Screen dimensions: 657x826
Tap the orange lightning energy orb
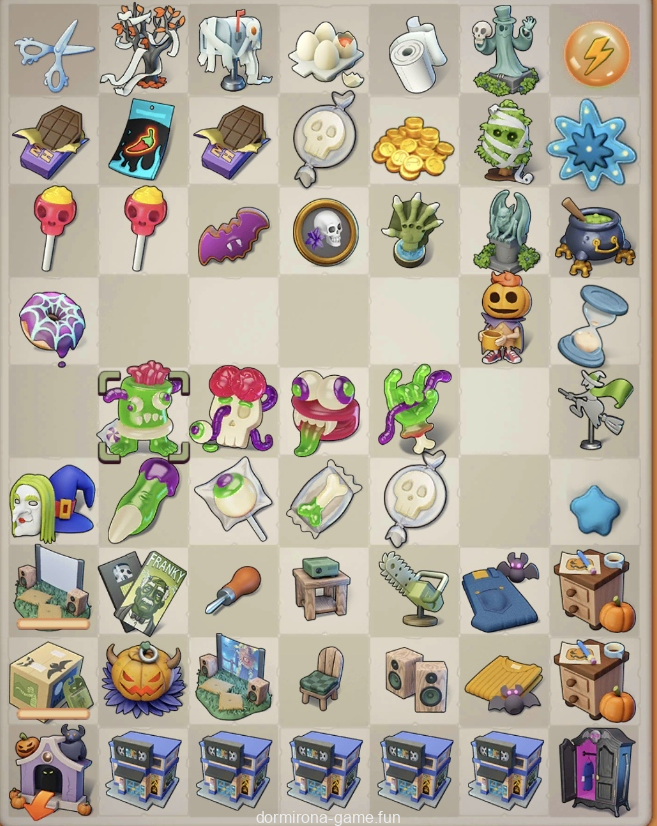[597, 52]
